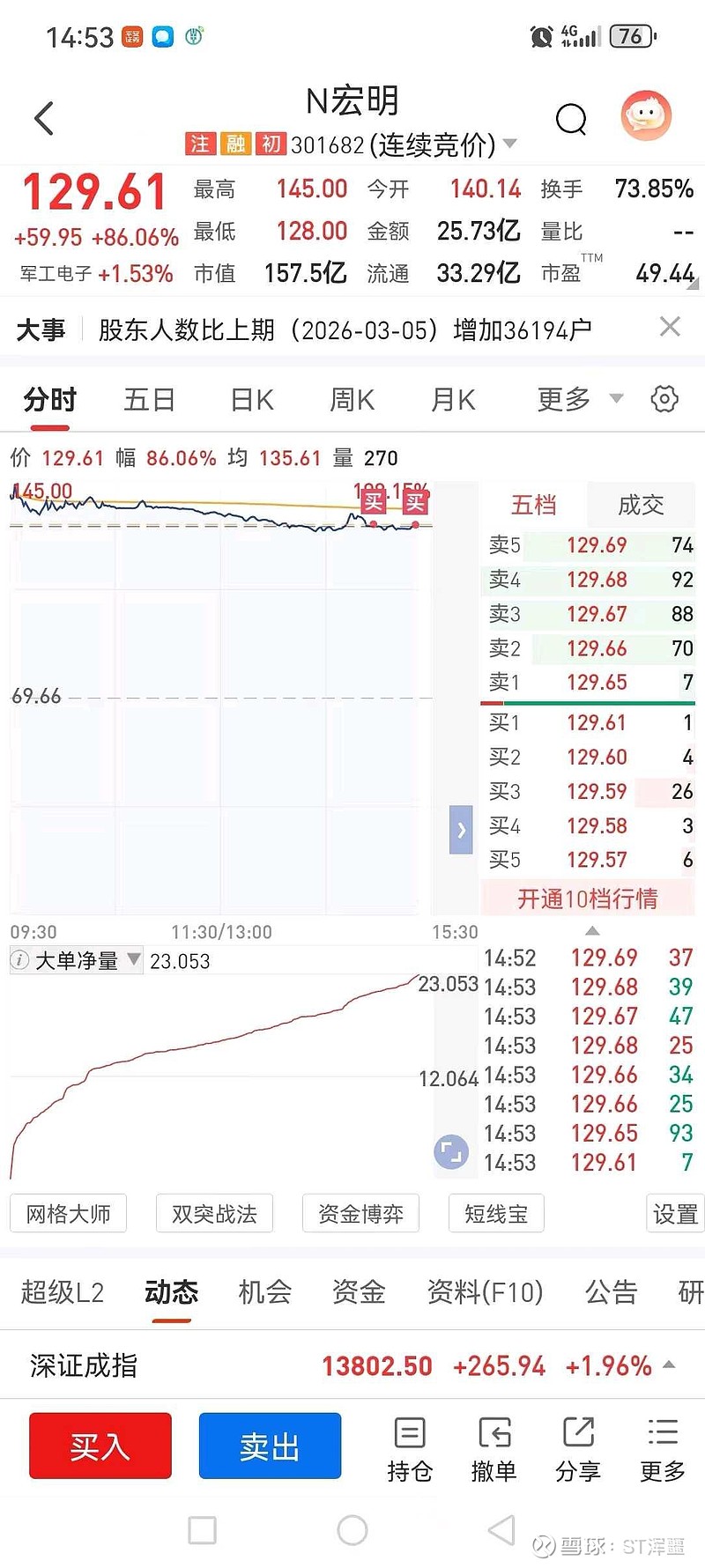Open 开通10档行情 link
Viewport: 705px width, 1568px height.
point(587,897)
